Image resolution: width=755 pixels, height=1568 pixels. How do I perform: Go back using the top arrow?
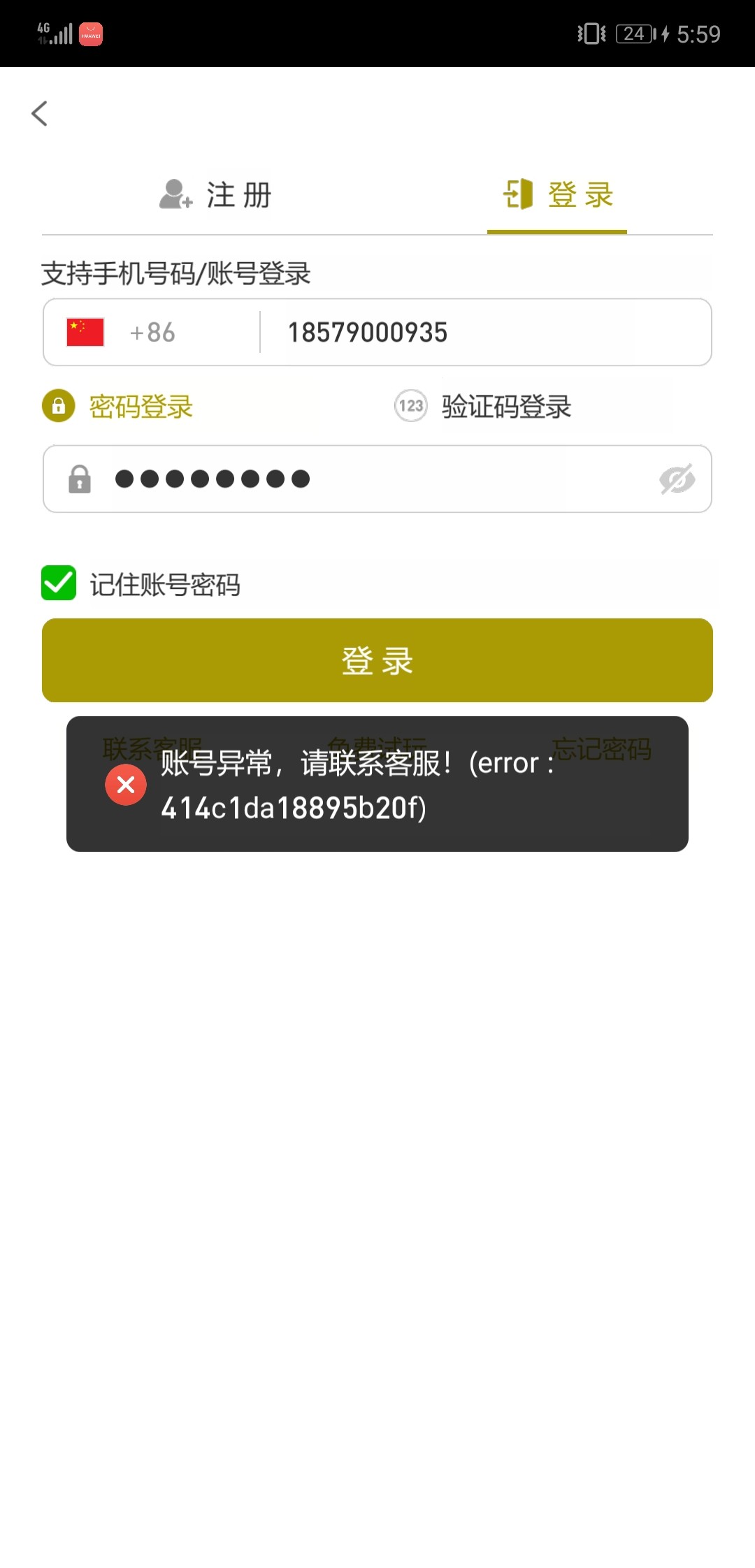click(40, 113)
